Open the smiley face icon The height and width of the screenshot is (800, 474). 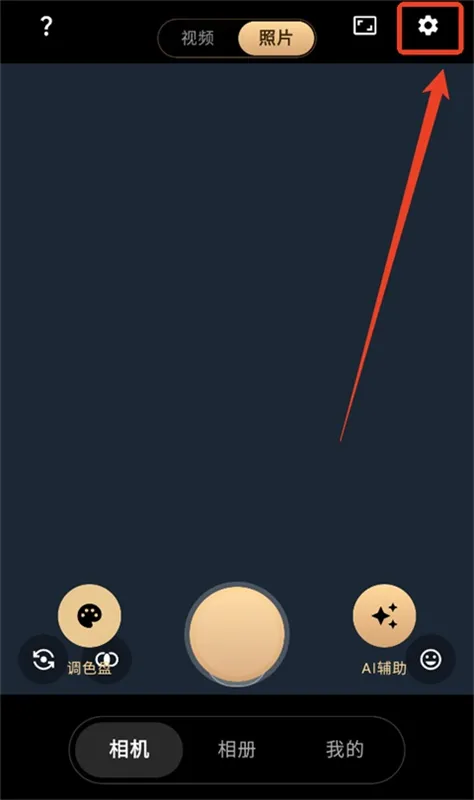[431, 660]
